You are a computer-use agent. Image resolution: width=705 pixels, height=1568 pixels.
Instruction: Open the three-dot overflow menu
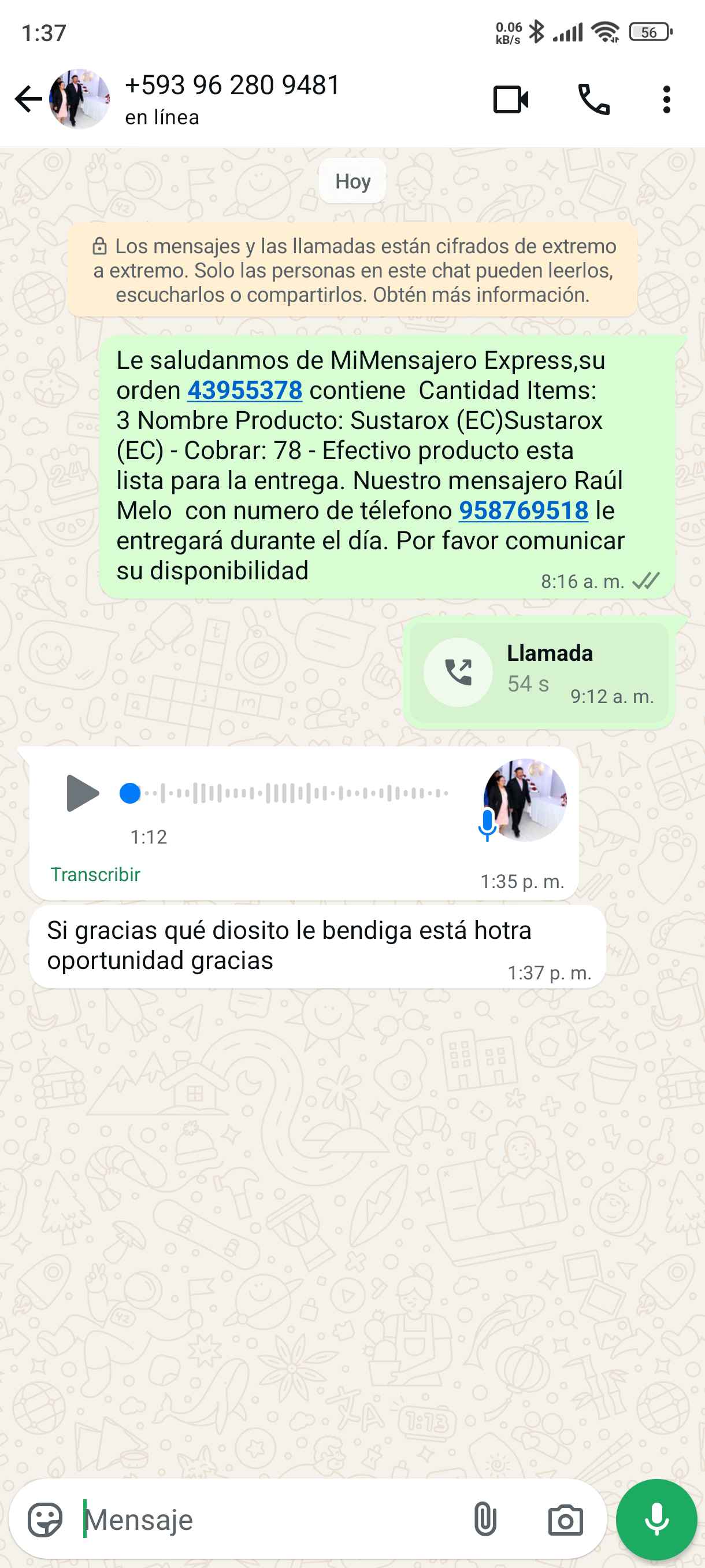coord(667,99)
